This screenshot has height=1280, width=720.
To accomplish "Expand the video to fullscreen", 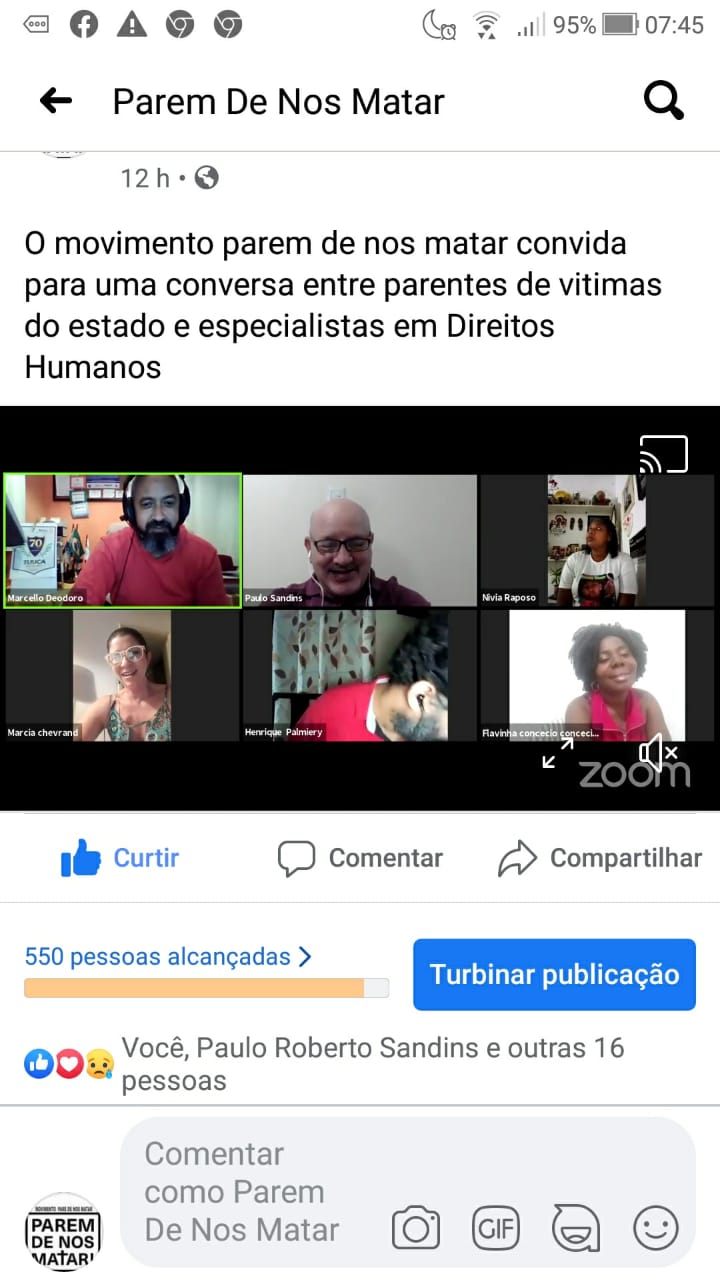I will point(558,753).
